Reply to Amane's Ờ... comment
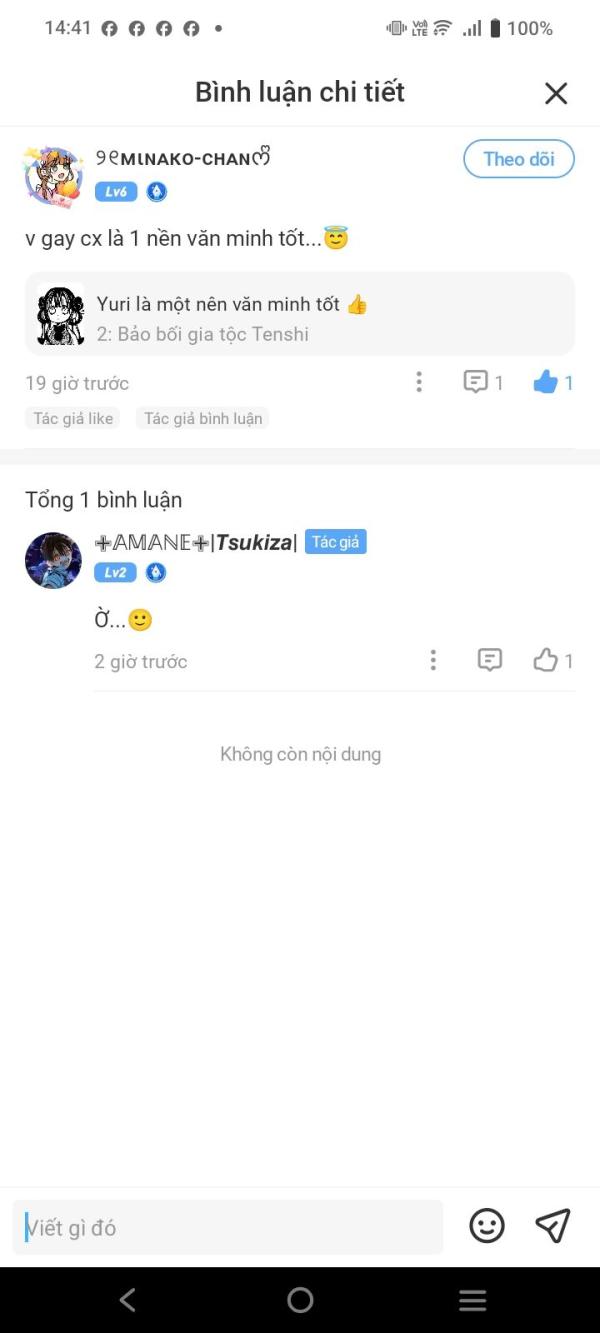 click(x=489, y=660)
